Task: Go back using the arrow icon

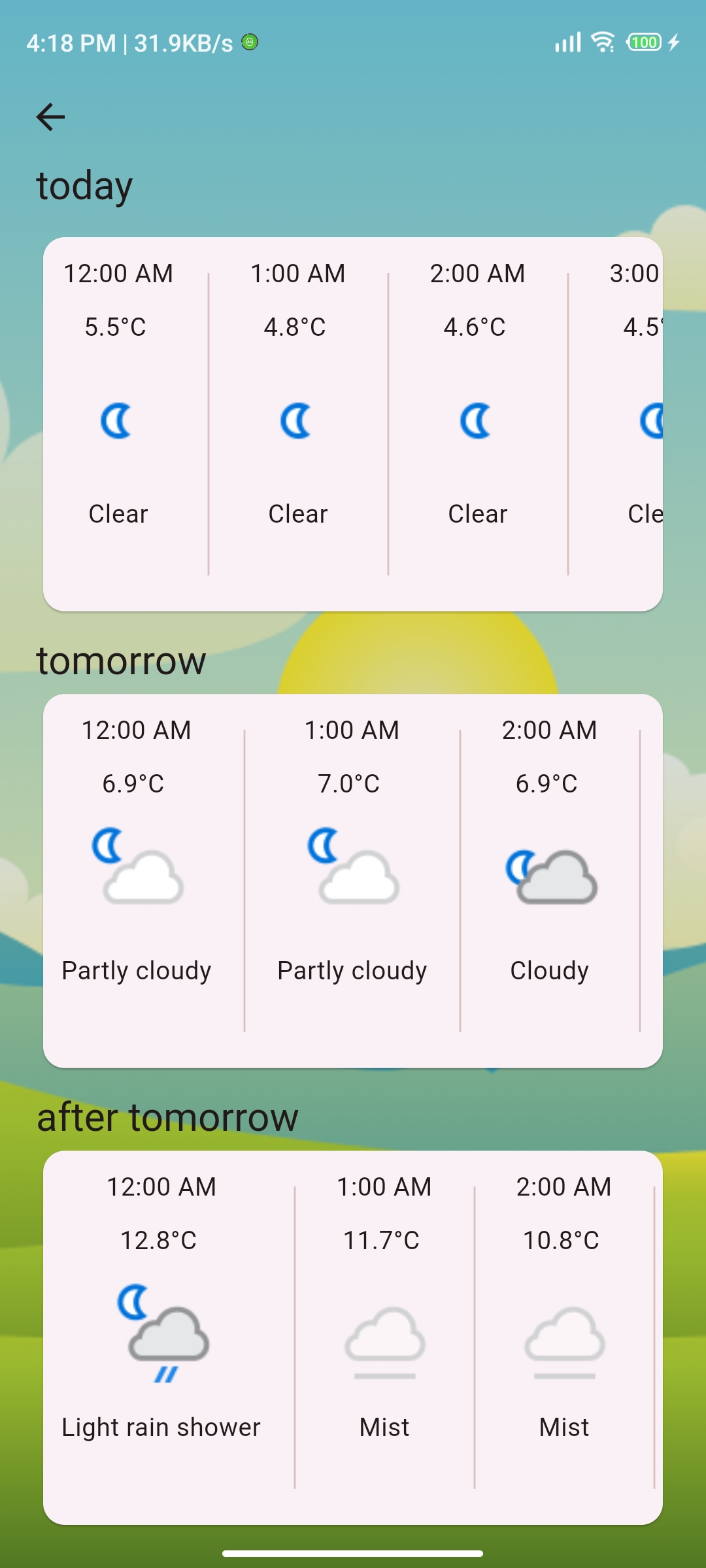Action: [x=50, y=118]
